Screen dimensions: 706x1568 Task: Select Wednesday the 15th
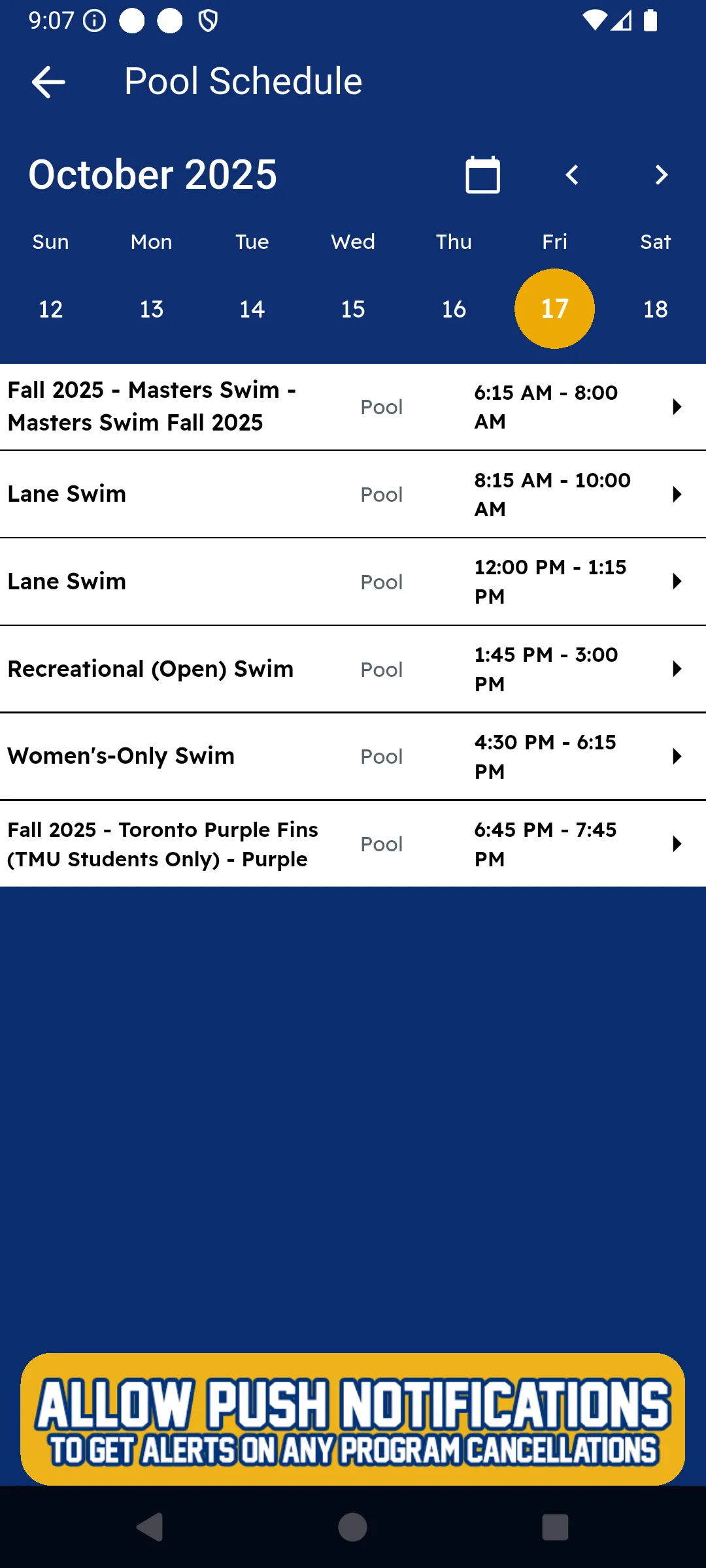[x=353, y=309]
